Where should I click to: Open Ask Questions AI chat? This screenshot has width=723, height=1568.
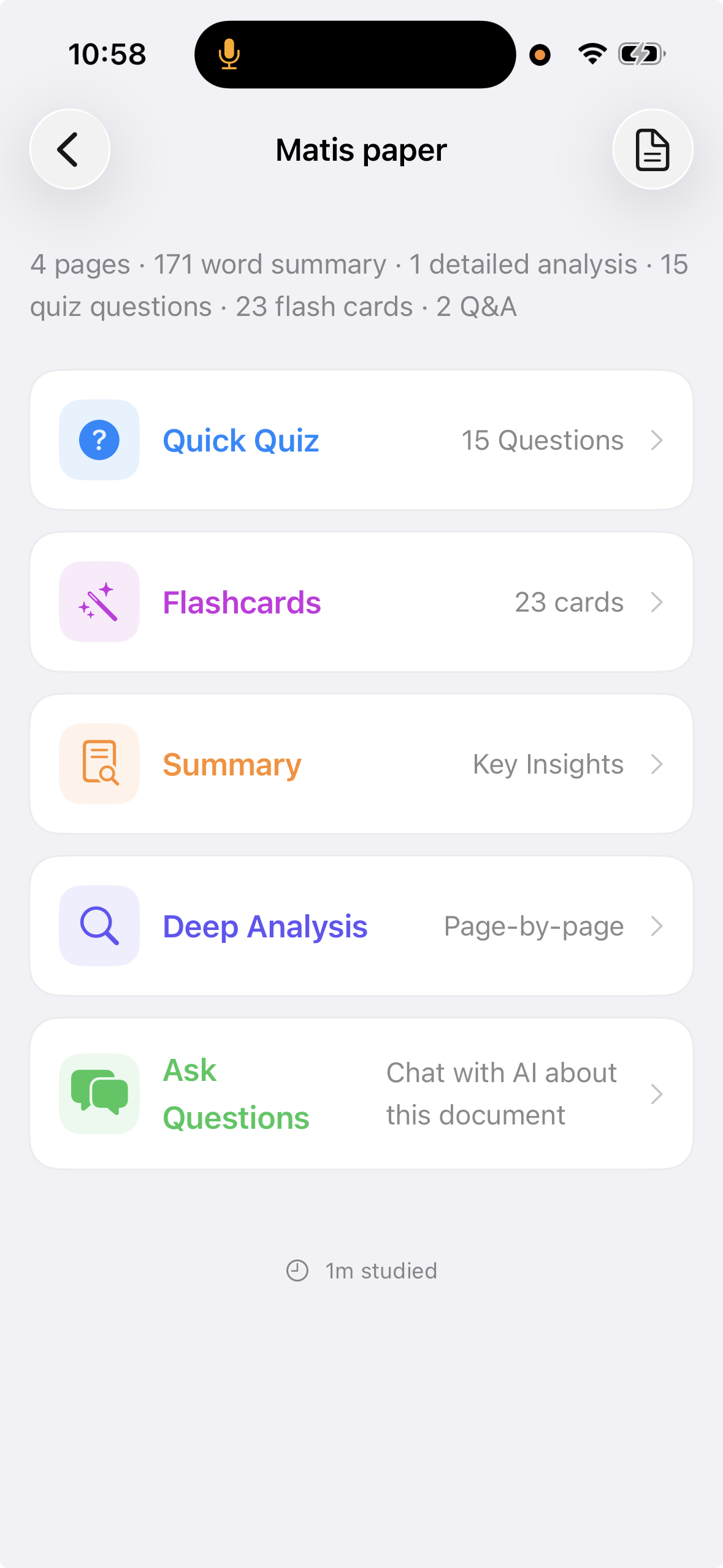click(361, 1094)
